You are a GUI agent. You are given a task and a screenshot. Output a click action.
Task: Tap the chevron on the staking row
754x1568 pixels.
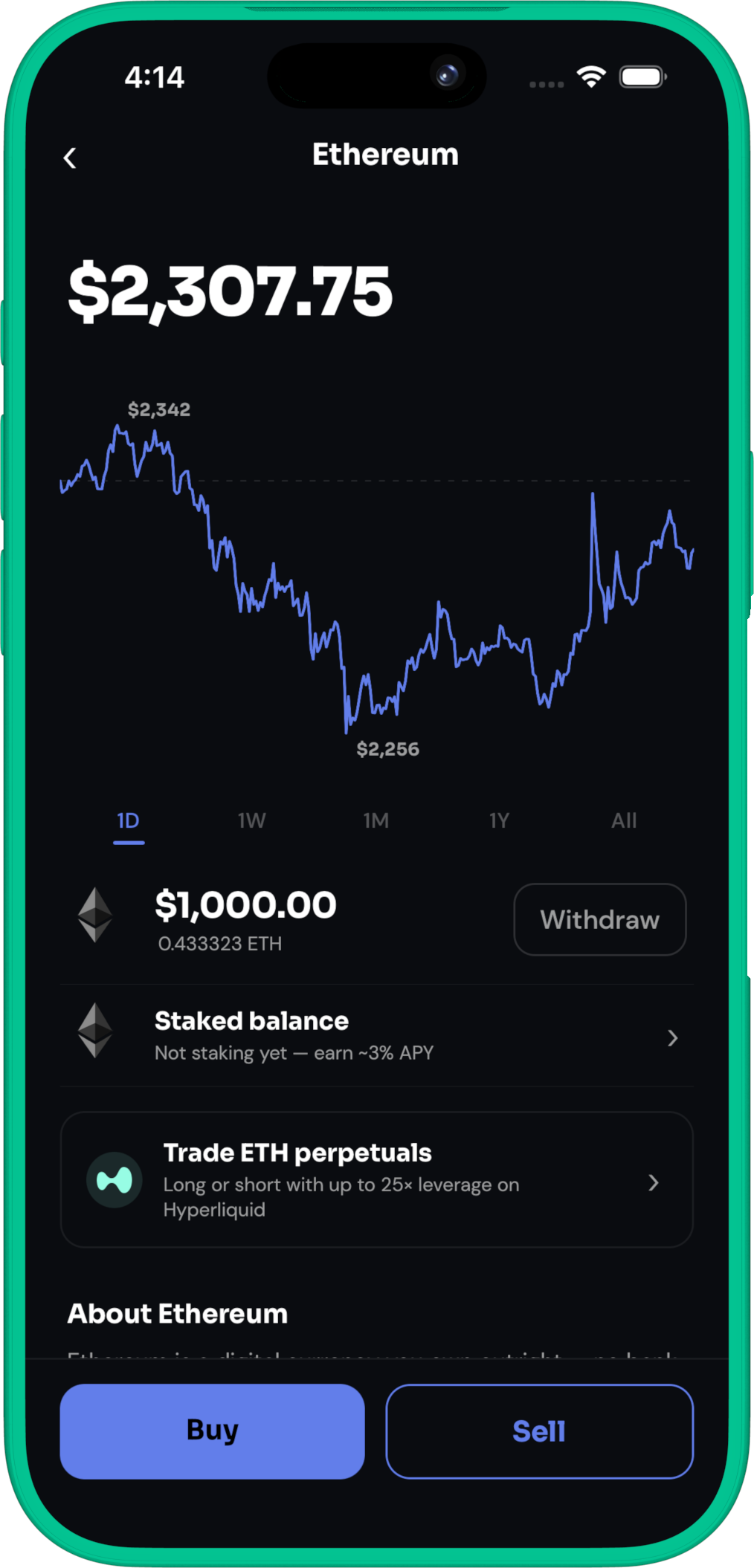point(672,1038)
